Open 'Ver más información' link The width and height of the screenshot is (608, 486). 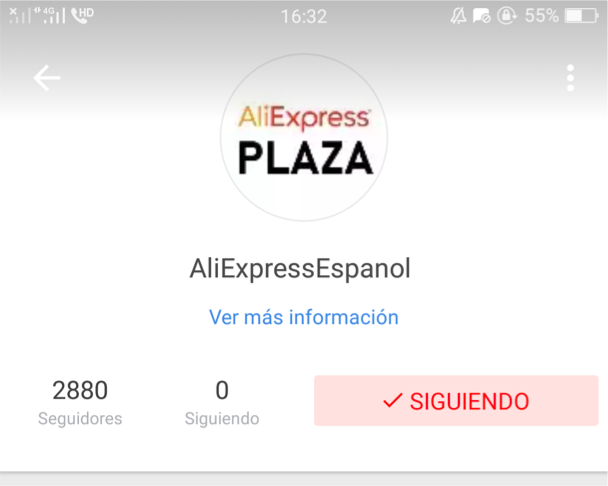pyautogui.click(x=303, y=317)
